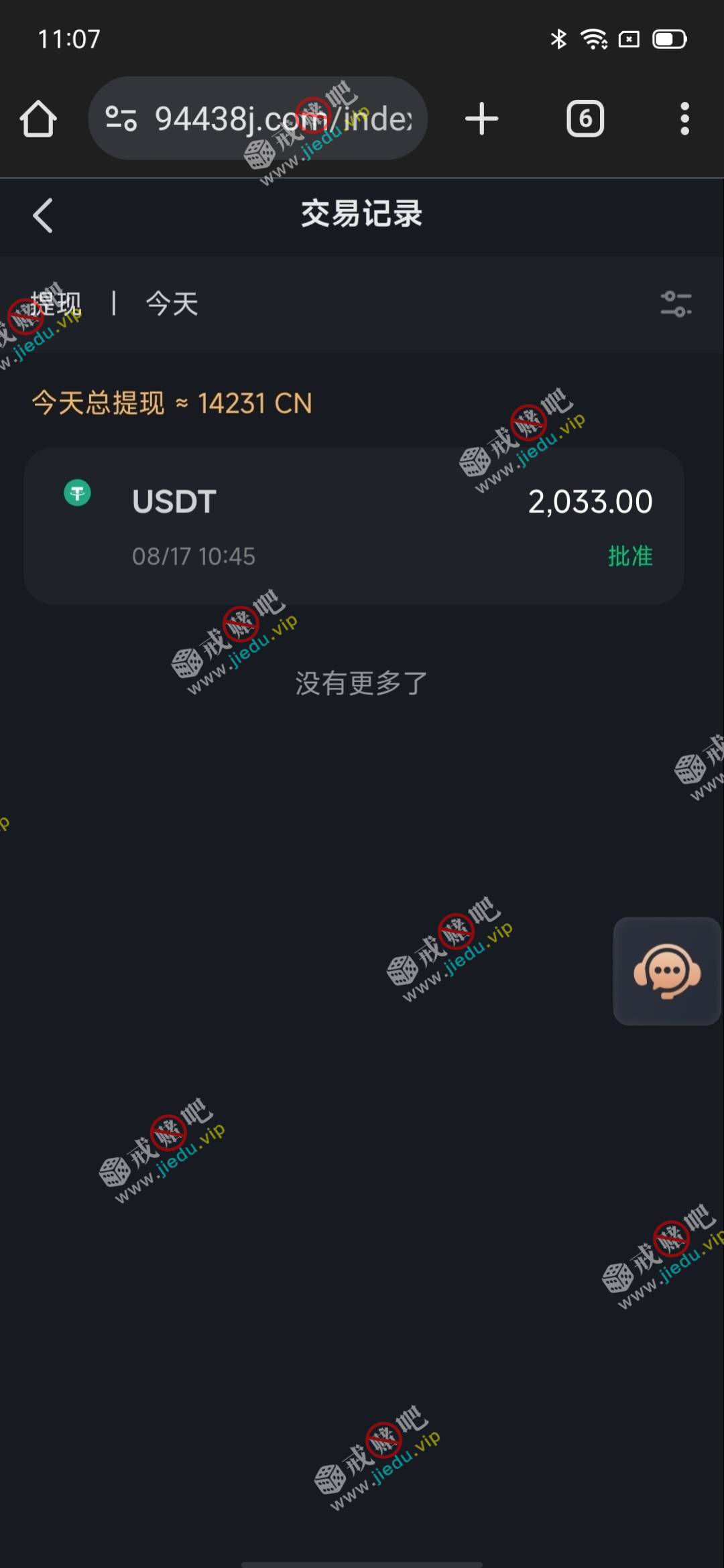This screenshot has height=1568, width=724.
Task: Show the open tabs switcher
Action: pos(585,119)
